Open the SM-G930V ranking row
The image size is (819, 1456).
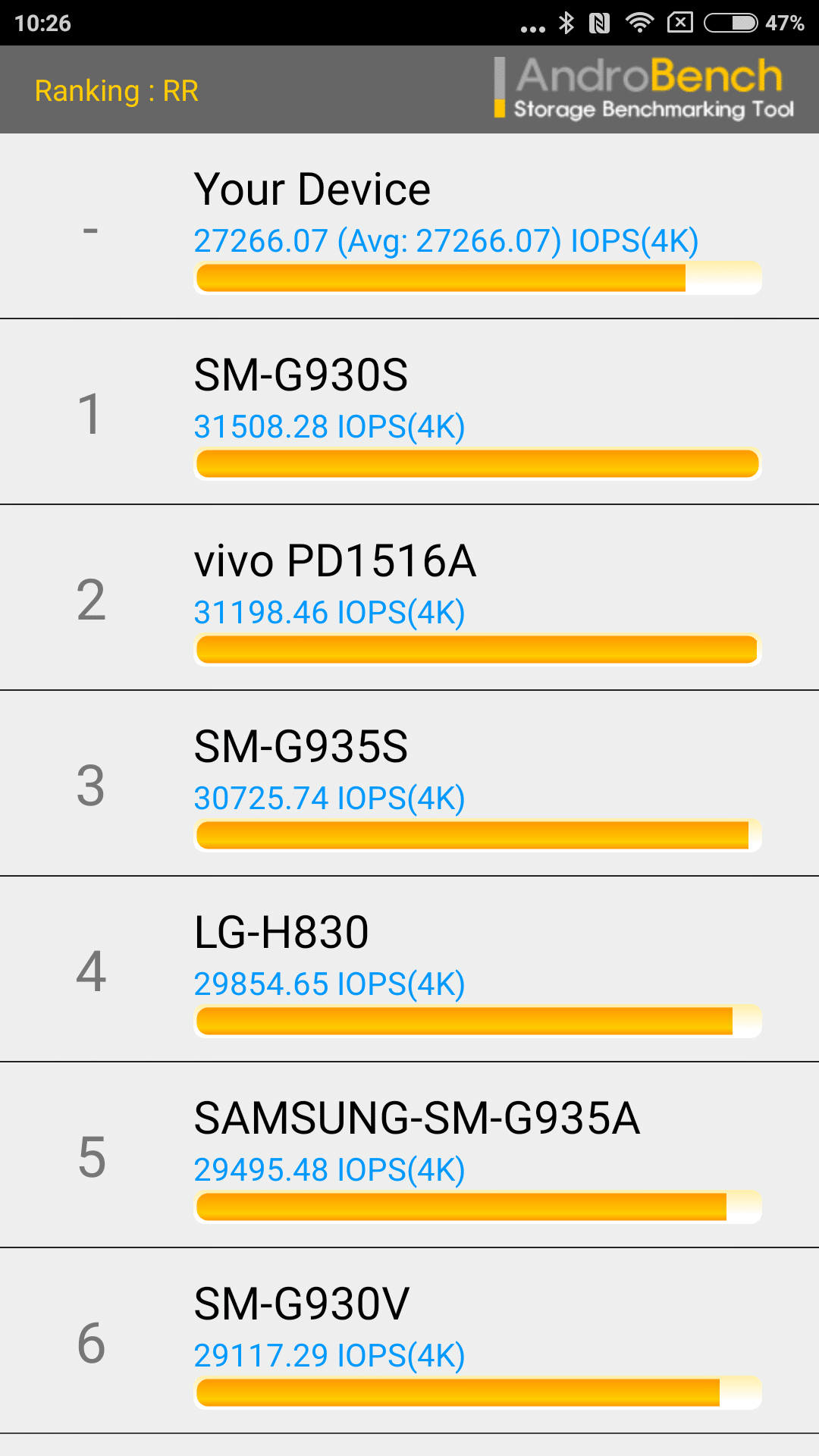tap(409, 1341)
